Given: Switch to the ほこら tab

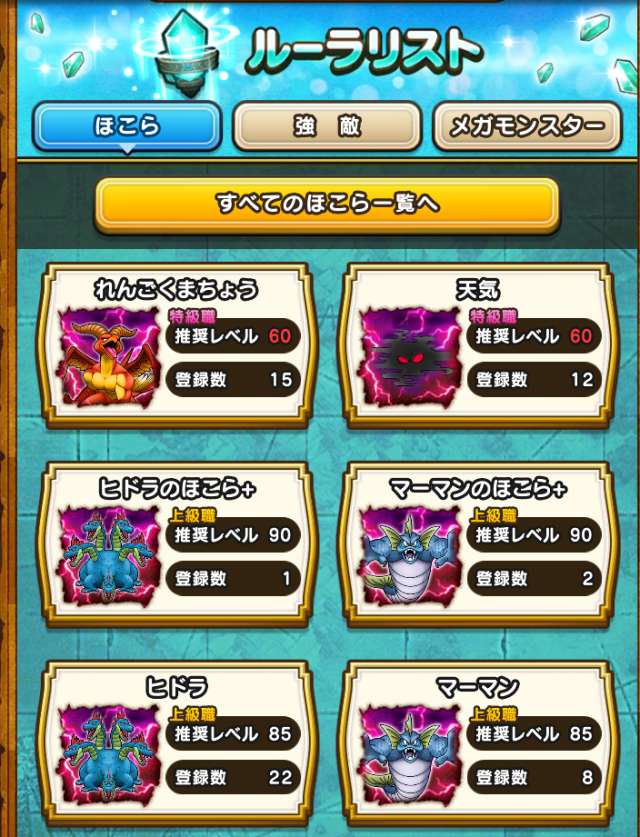Looking at the screenshot, I should pos(127,126).
